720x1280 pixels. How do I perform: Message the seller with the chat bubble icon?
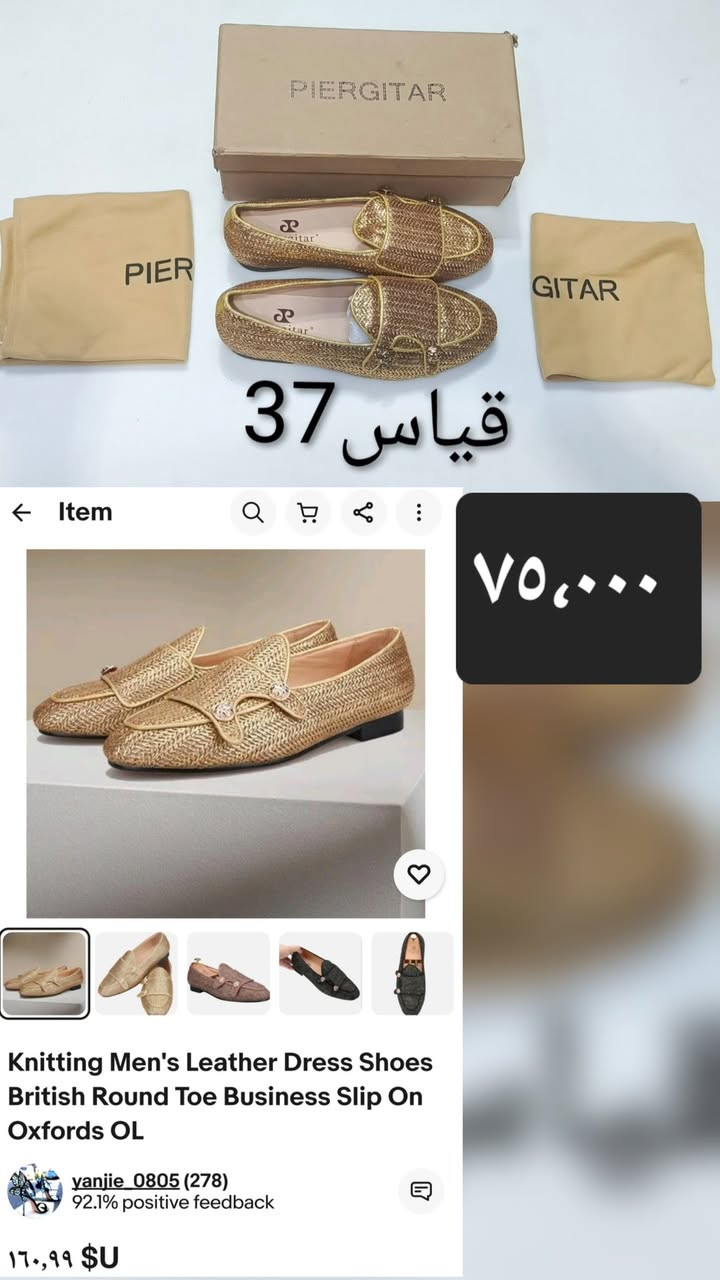click(419, 1189)
